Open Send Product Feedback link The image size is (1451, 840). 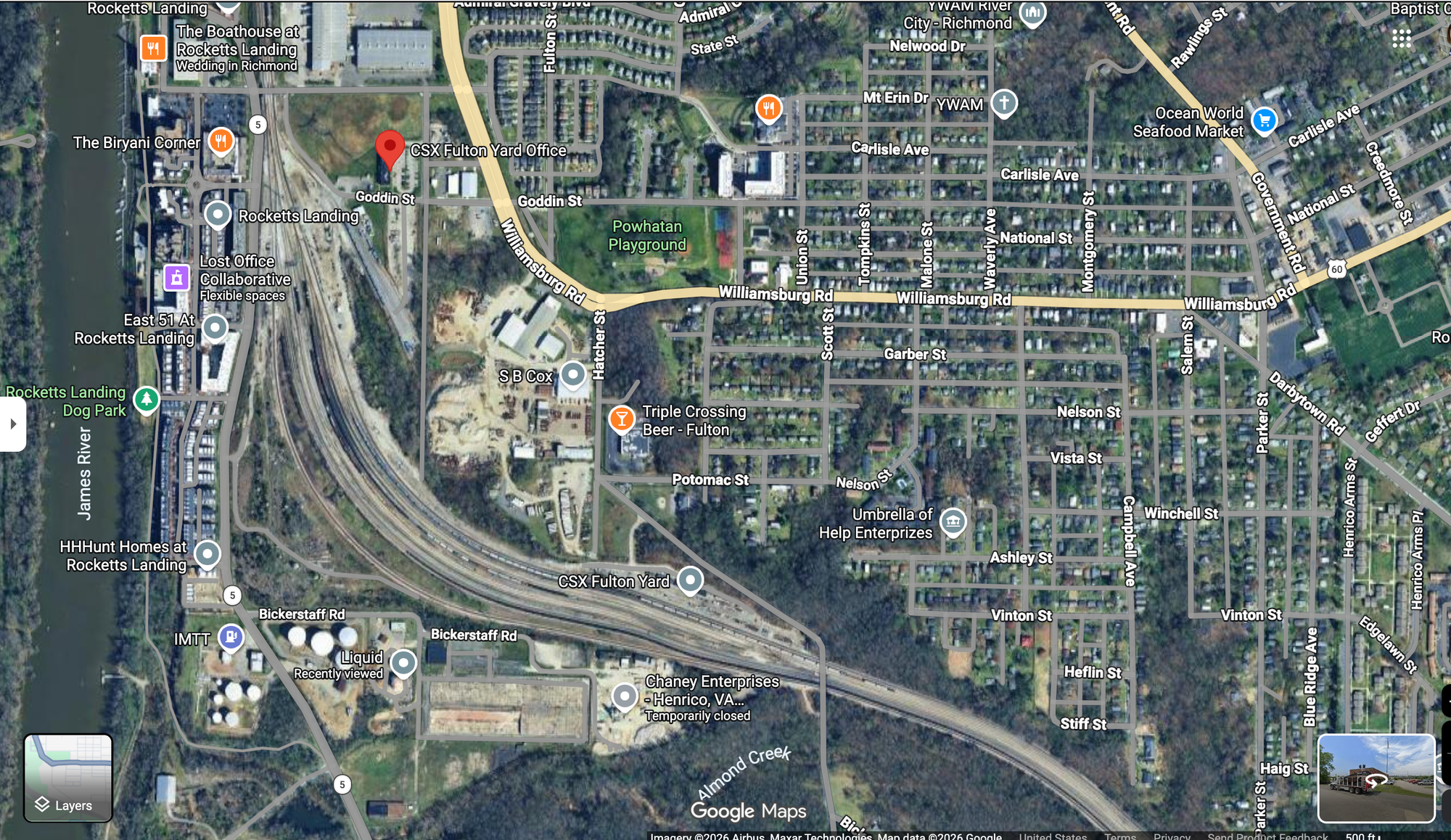pos(1267,836)
